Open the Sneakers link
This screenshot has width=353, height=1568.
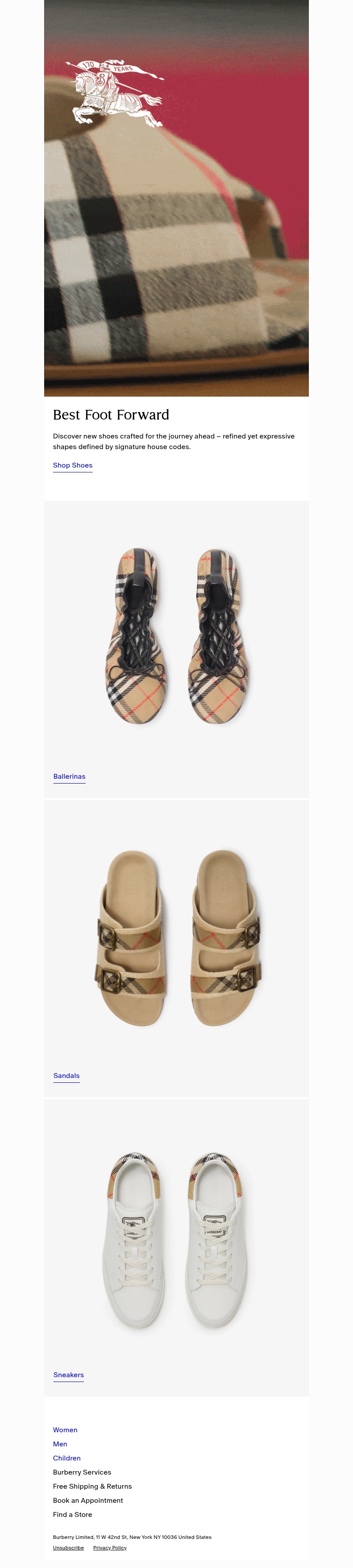coord(68,1375)
